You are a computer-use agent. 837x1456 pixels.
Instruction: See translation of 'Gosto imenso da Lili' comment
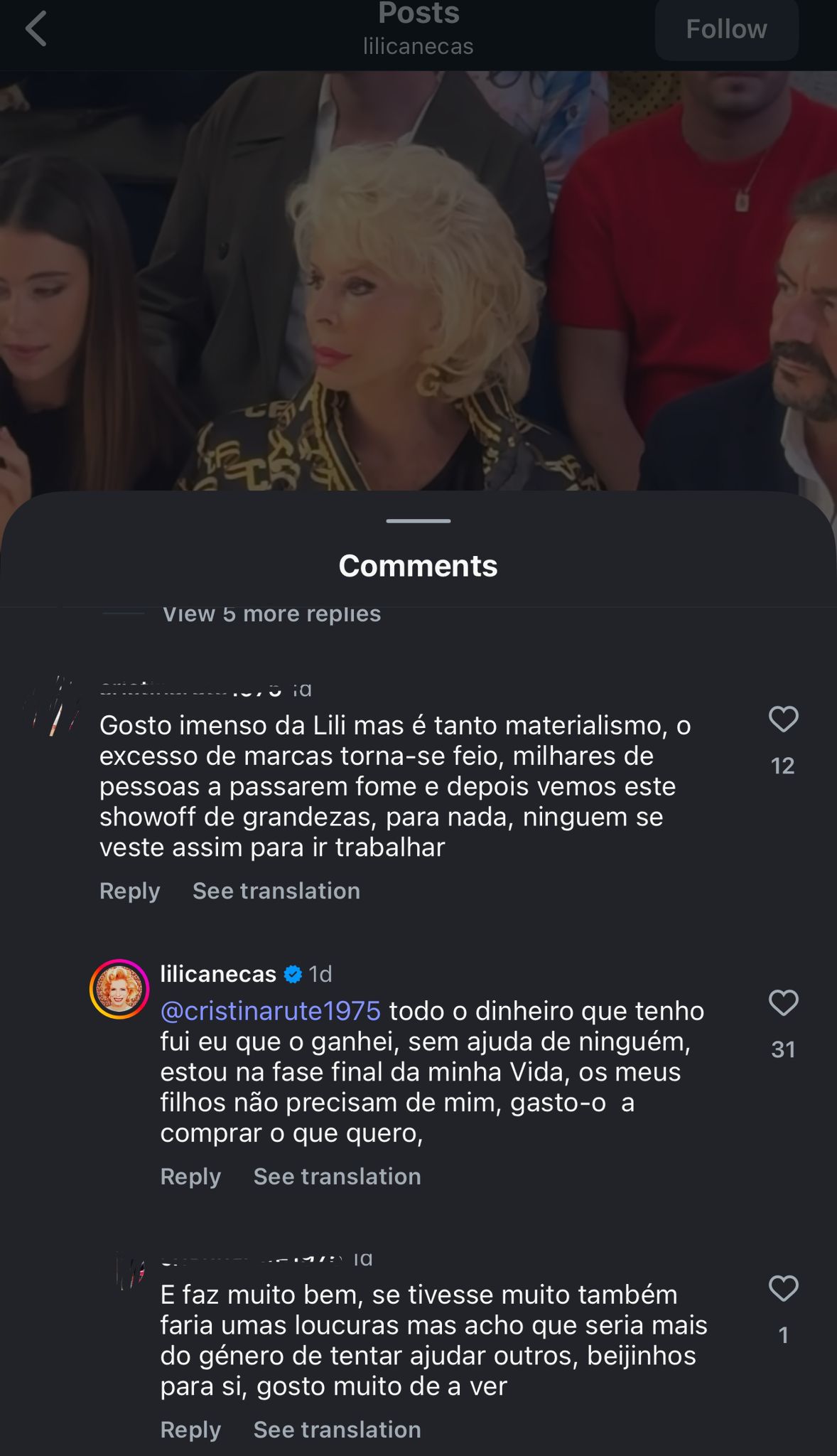(x=276, y=891)
